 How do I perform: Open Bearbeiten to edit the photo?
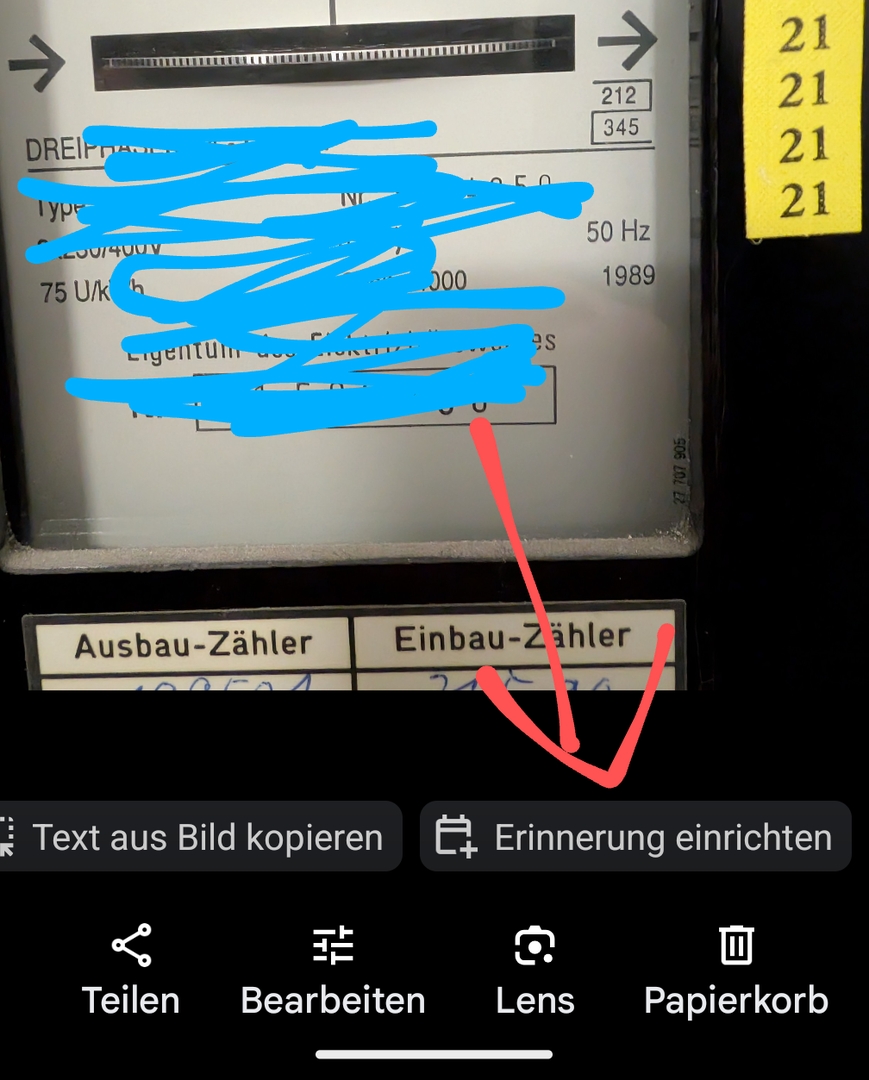[x=333, y=969]
